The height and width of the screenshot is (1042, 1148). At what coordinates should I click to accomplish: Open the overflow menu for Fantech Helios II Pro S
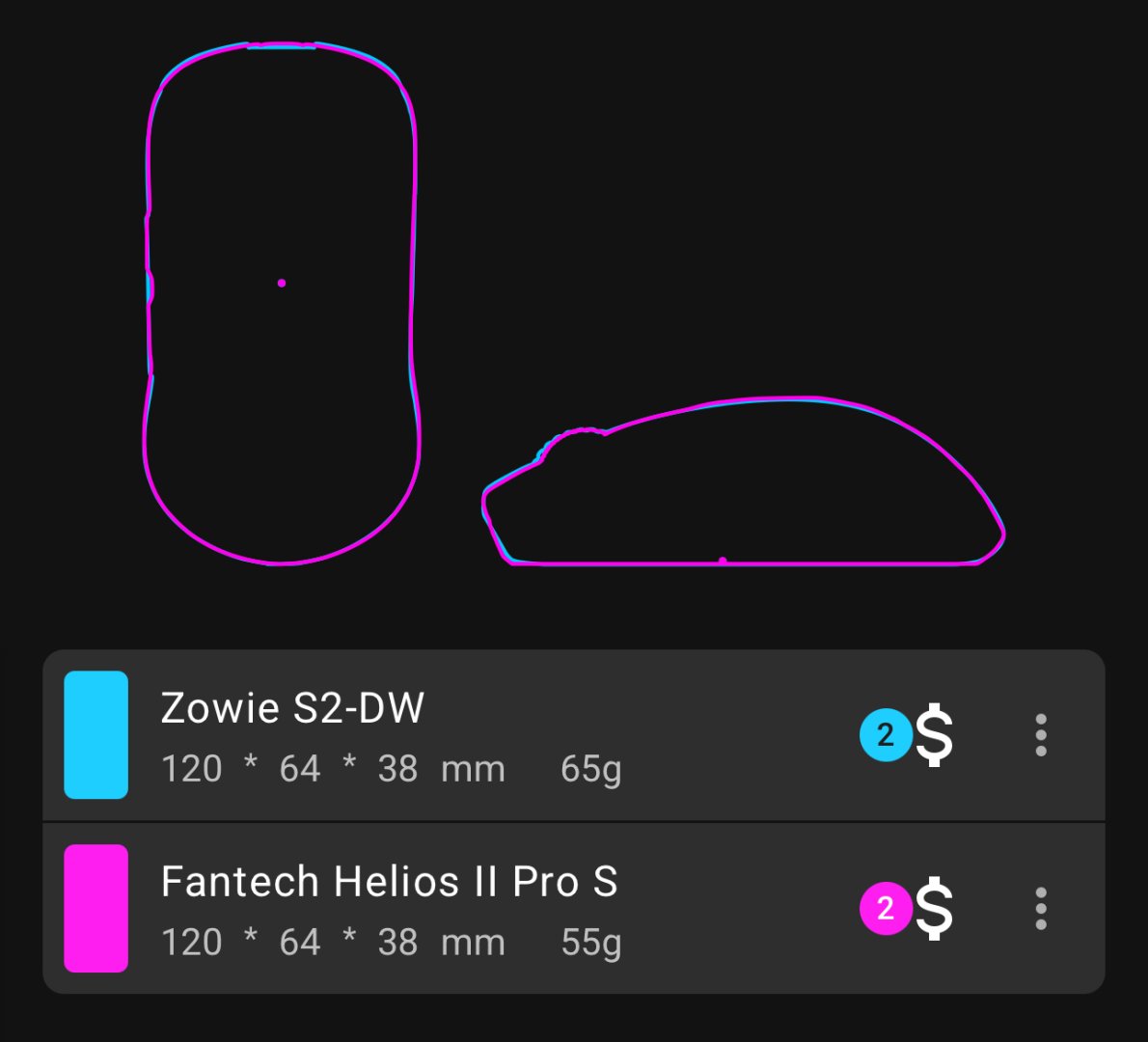[x=1040, y=909]
